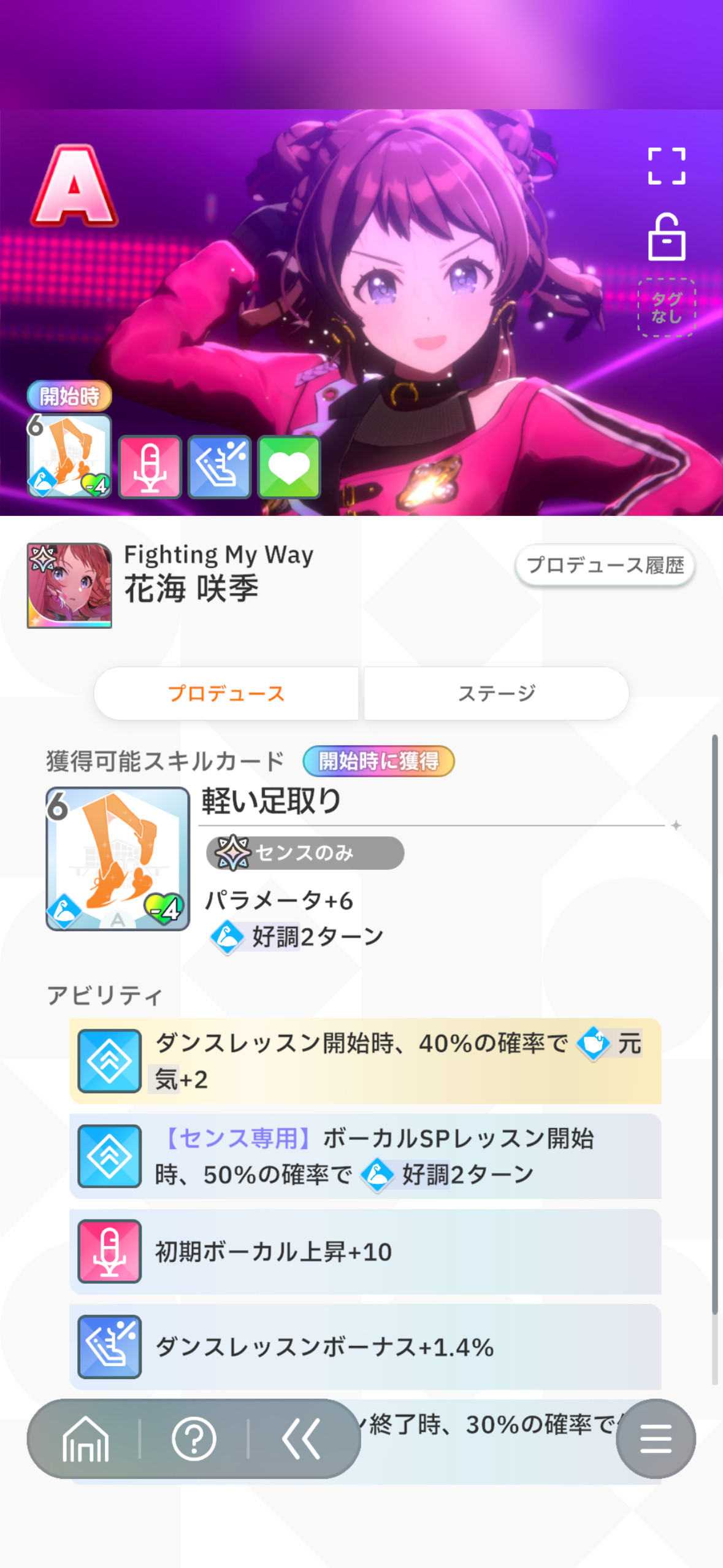The width and height of the screenshot is (723, 1568).
Task: Go to the home screen
Action: (x=85, y=1439)
